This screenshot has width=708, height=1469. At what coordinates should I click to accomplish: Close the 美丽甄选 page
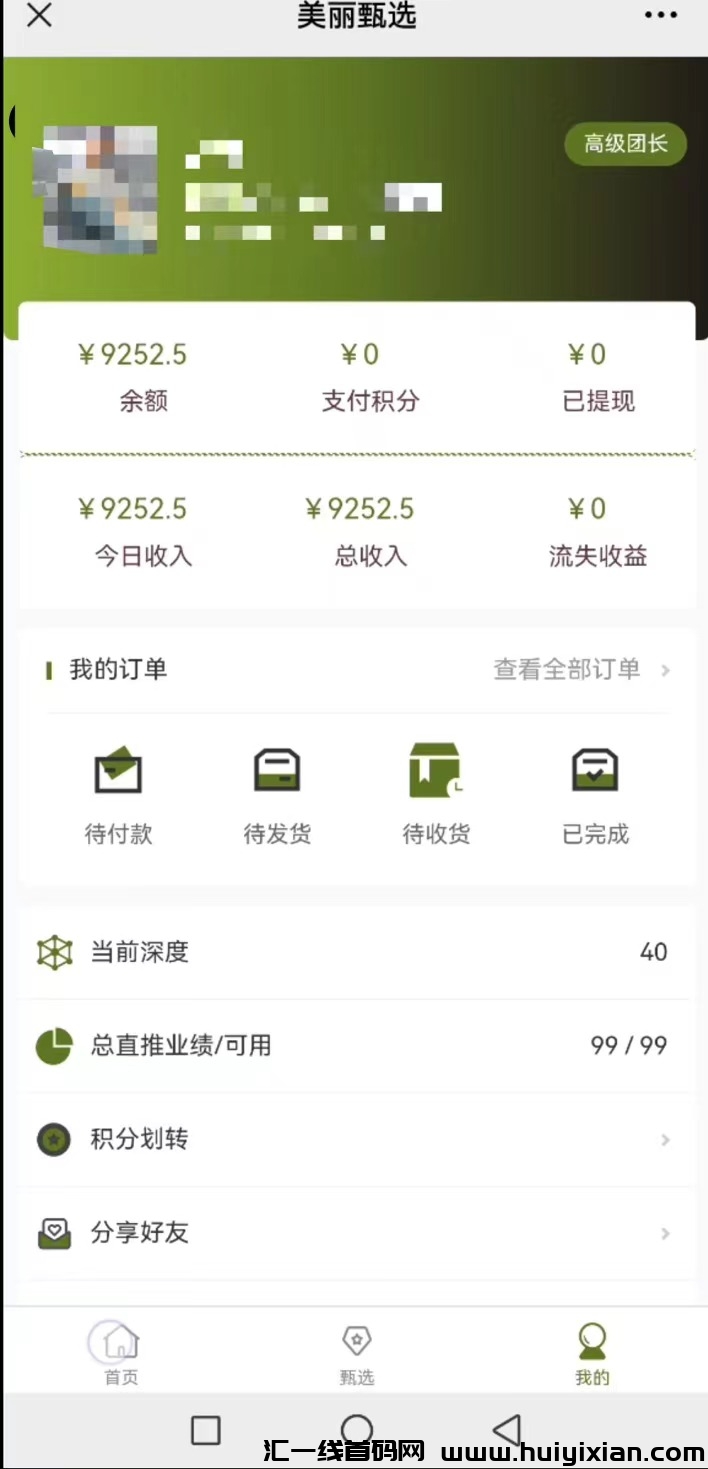[39, 17]
